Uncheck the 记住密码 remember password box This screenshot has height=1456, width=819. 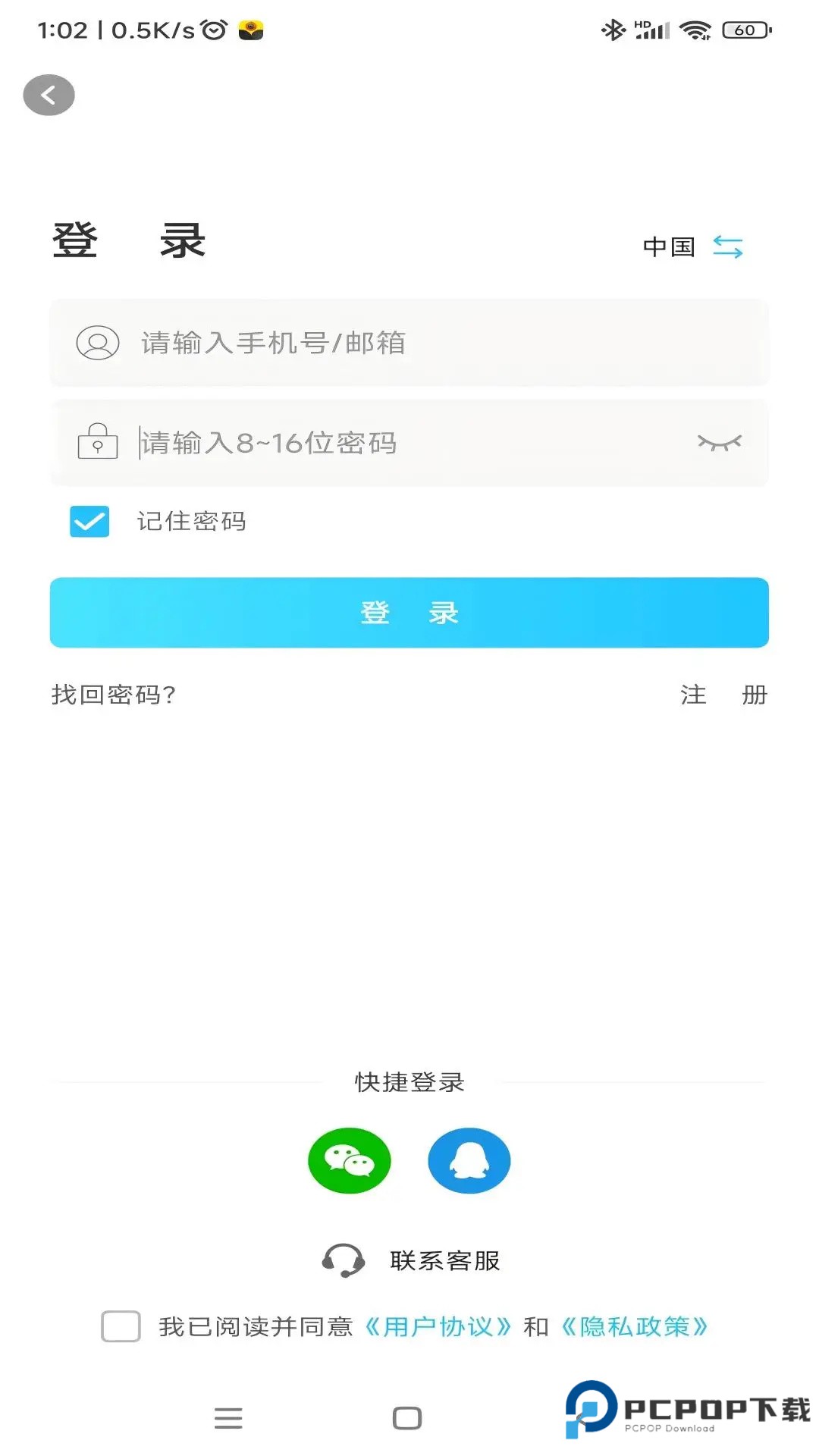click(89, 521)
